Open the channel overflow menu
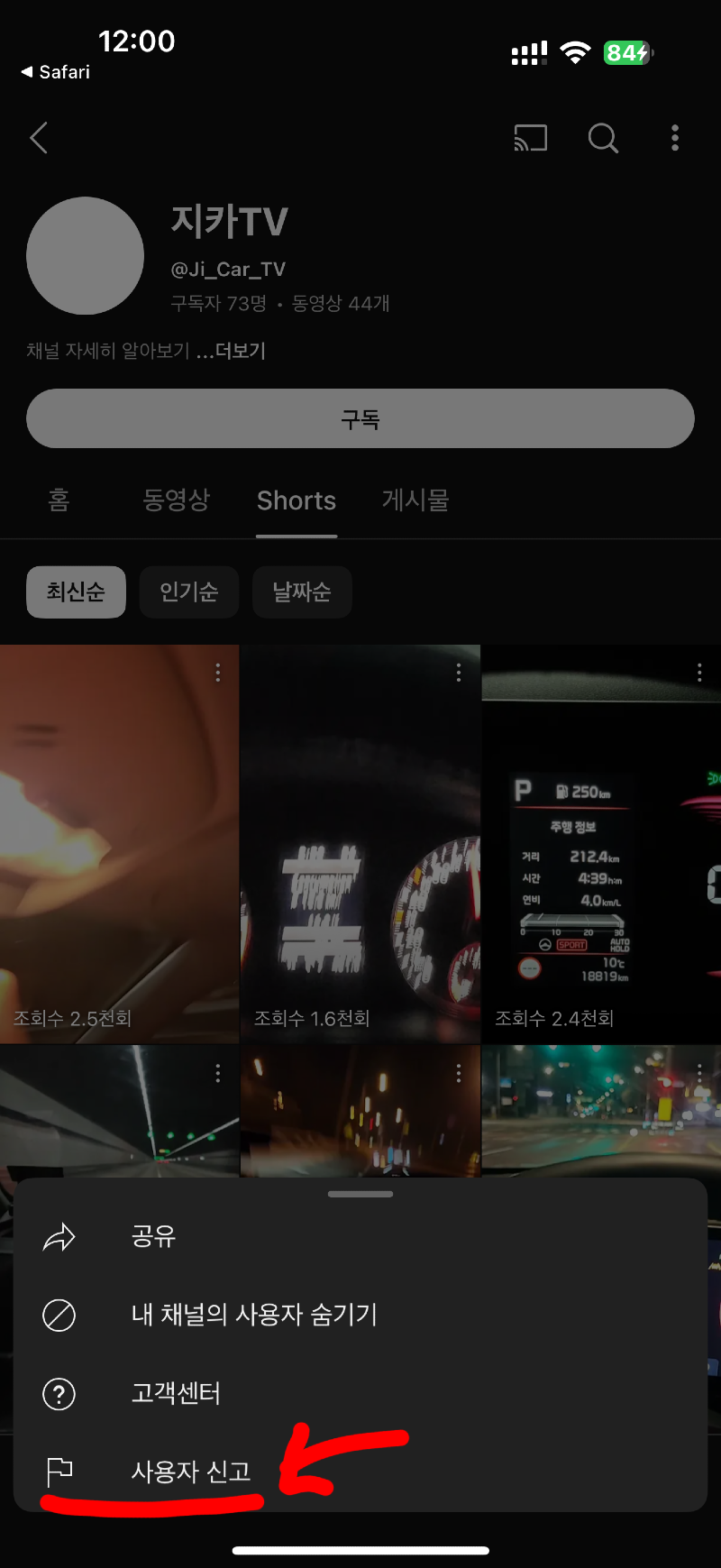 point(675,138)
